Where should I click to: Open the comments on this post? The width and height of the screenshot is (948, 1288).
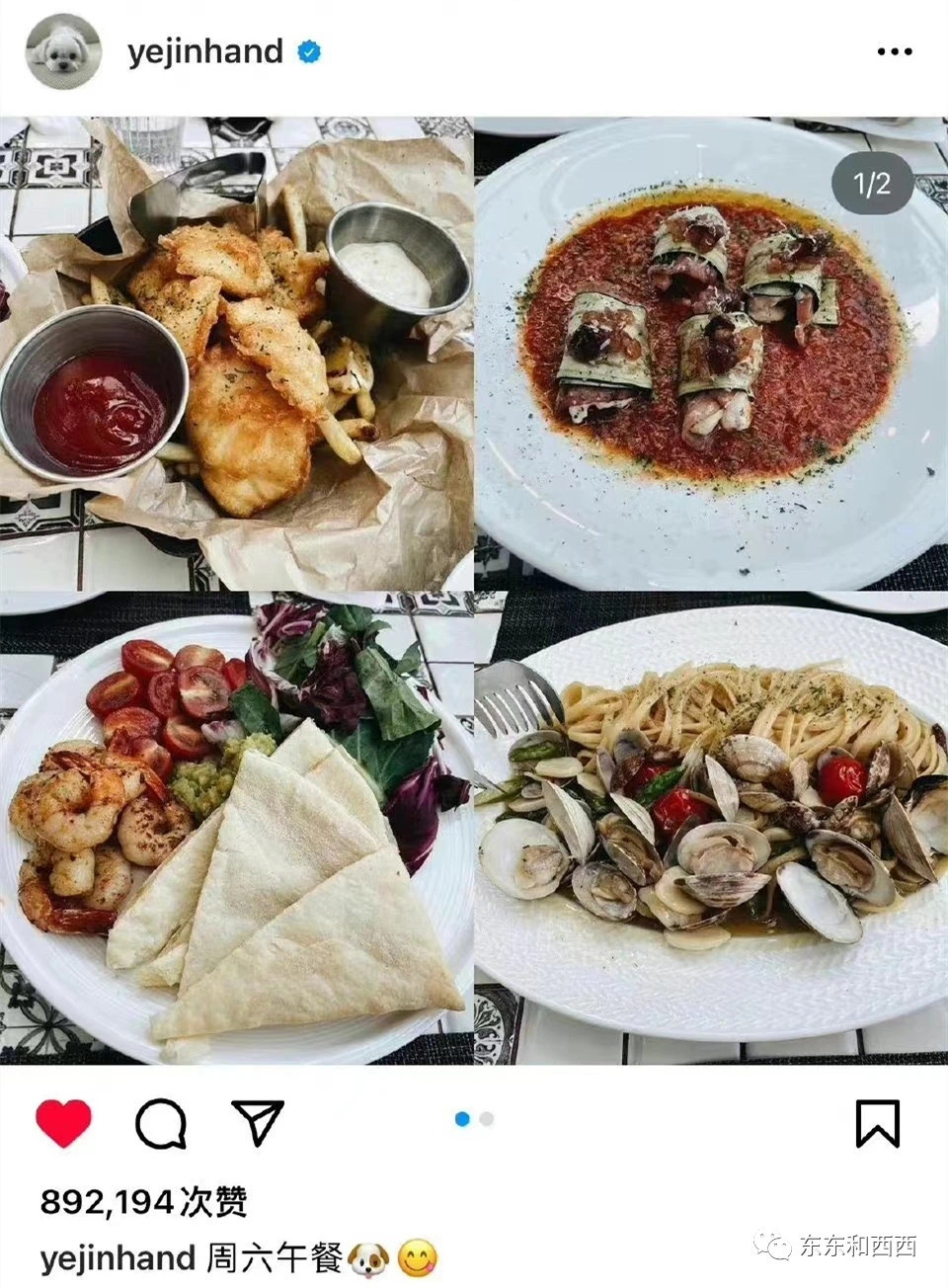point(160,1123)
